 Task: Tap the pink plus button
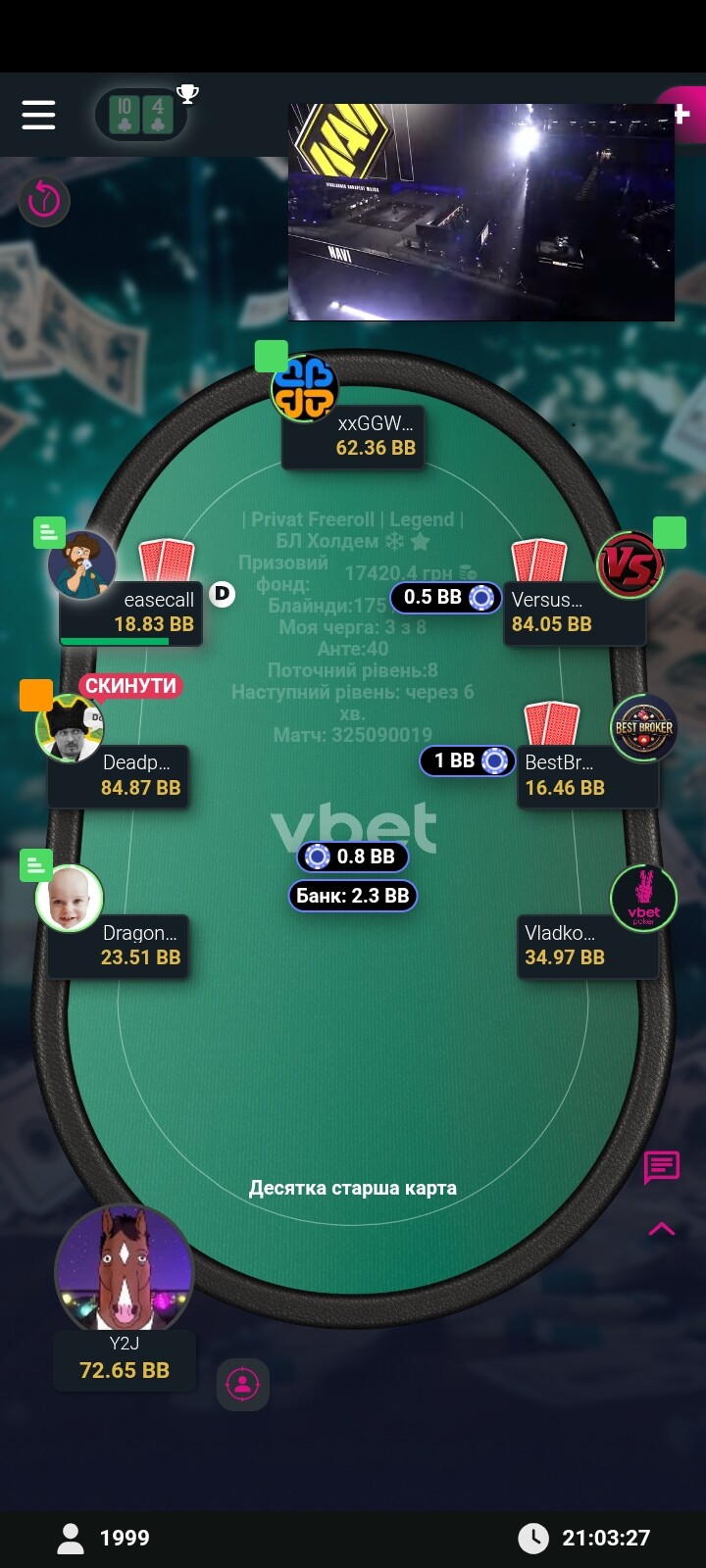point(683,115)
